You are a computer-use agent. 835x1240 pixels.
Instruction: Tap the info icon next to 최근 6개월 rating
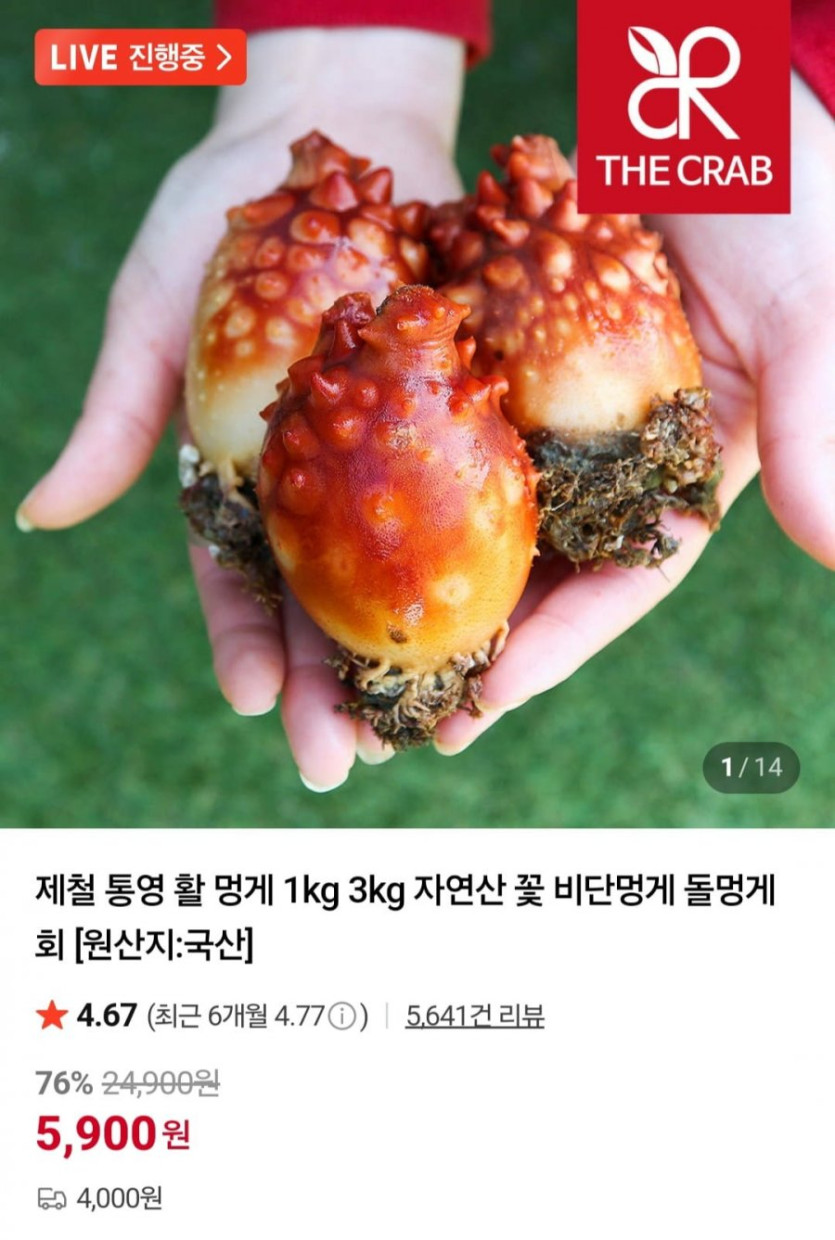click(x=343, y=1017)
